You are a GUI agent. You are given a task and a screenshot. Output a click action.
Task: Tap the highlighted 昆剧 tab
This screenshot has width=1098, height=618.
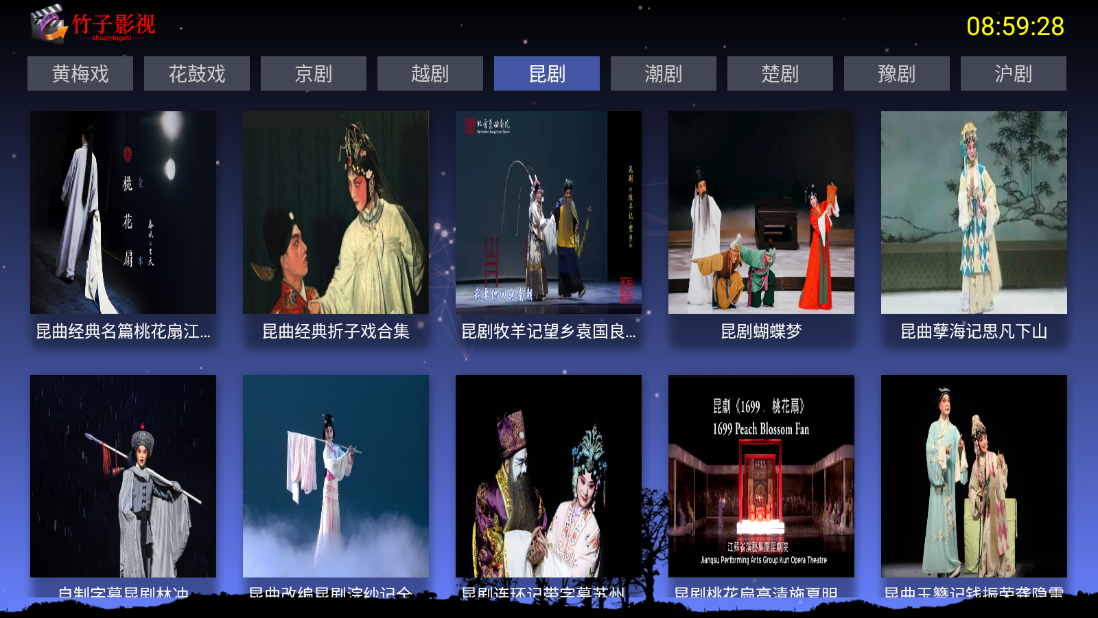coord(547,74)
